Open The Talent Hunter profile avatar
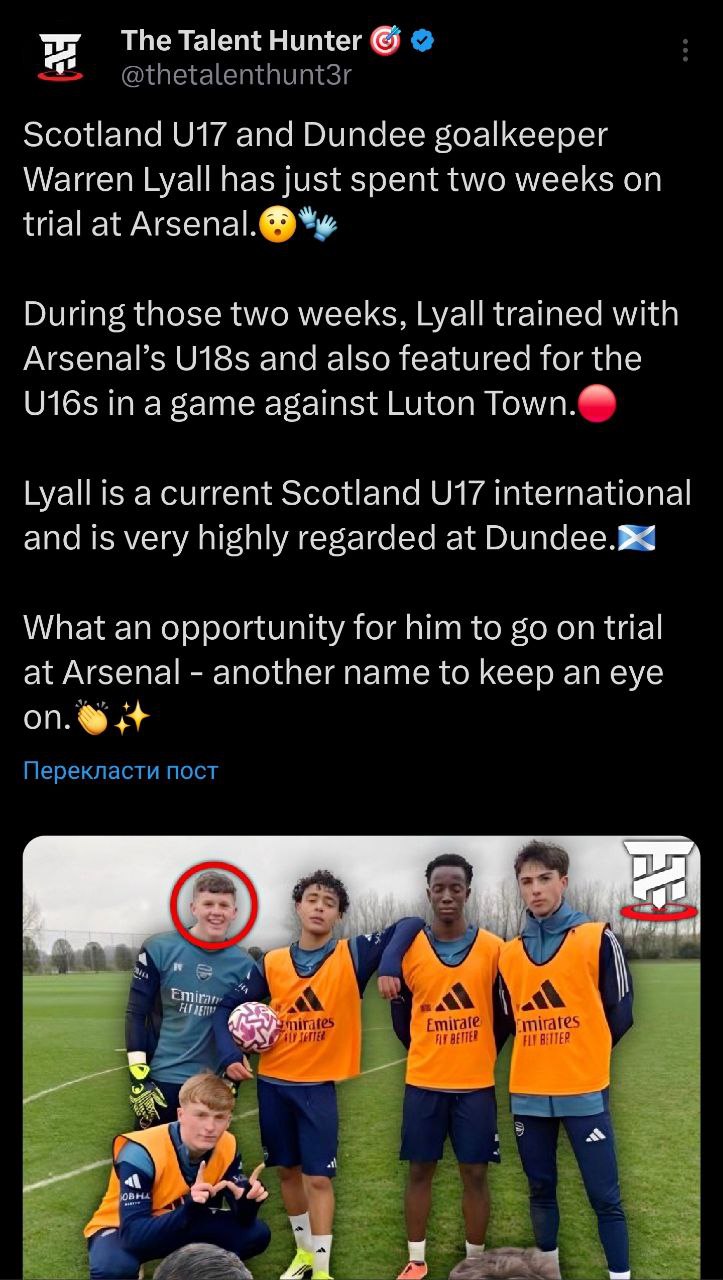This screenshot has width=723, height=1280. 60,57
